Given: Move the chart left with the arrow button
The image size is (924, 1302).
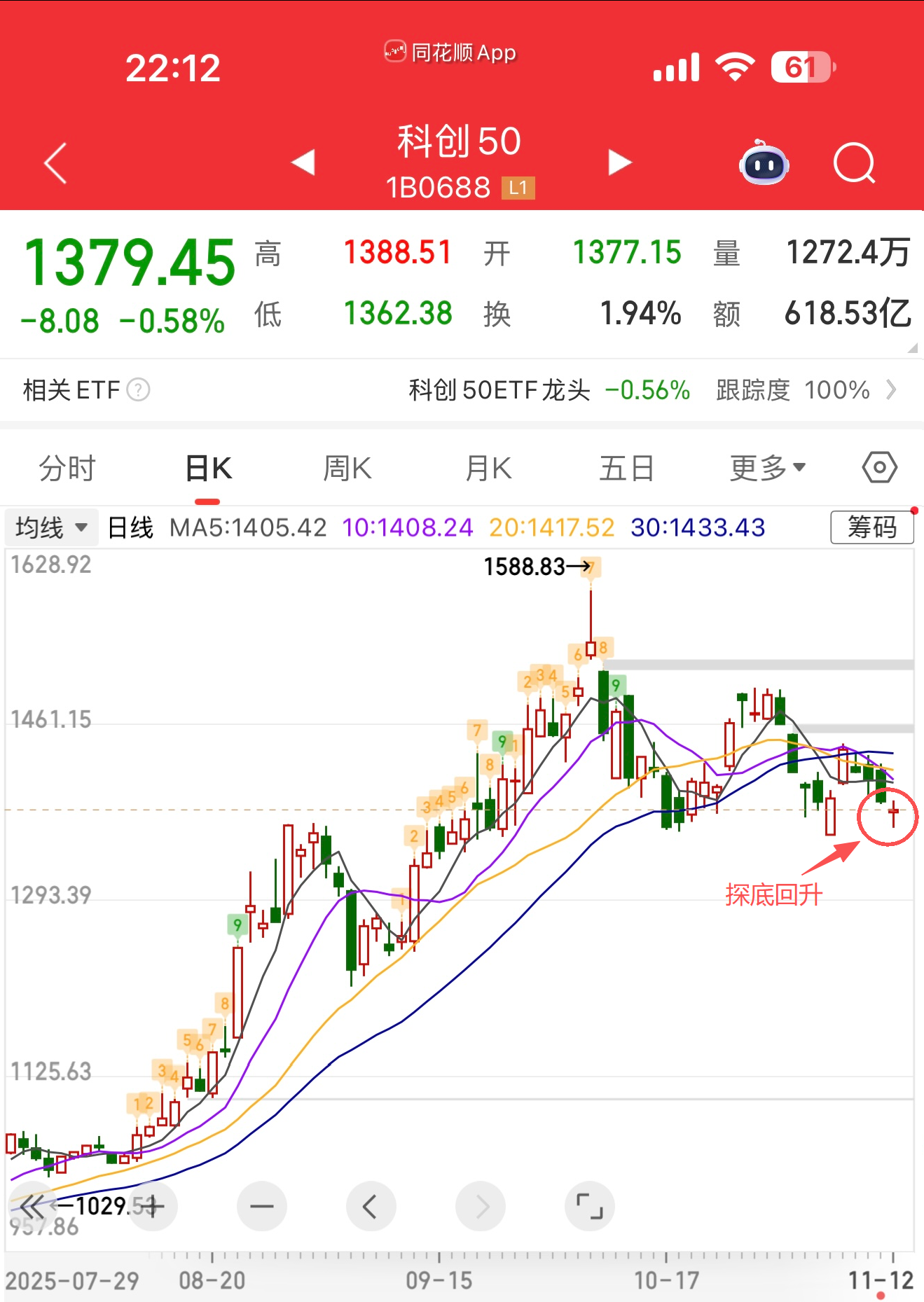Looking at the screenshot, I should point(371,1206).
